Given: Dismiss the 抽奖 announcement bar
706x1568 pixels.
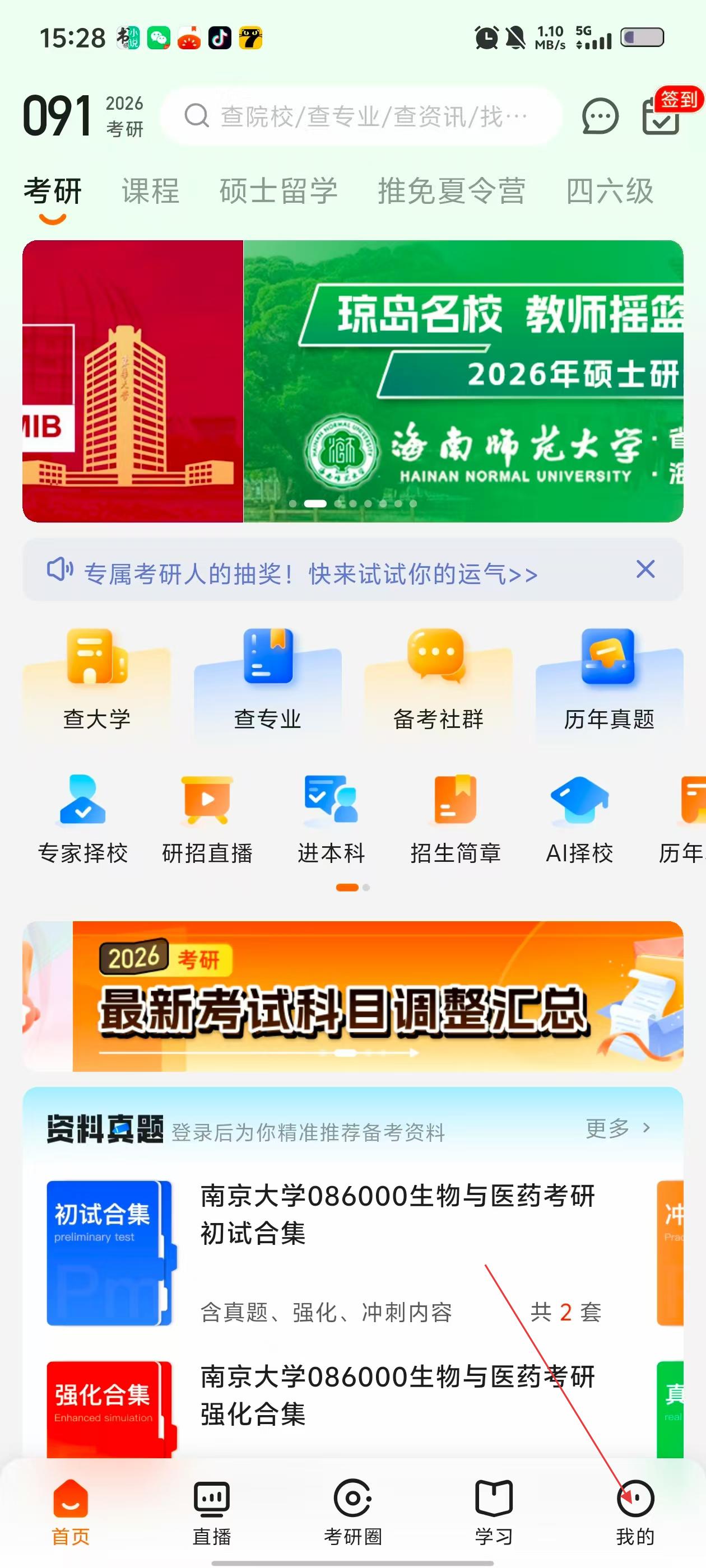Looking at the screenshot, I should pos(645,570).
